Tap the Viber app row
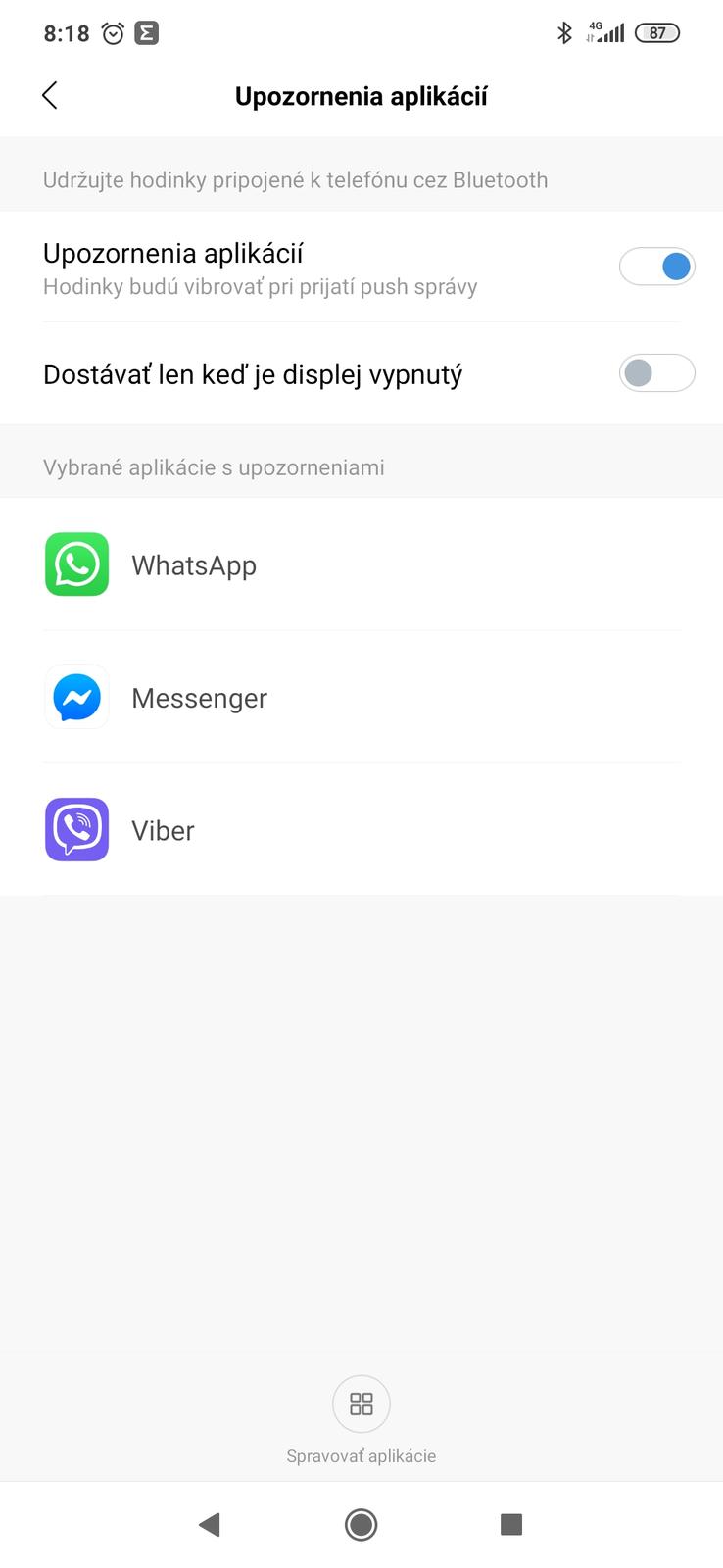The width and height of the screenshot is (723, 1568). coord(361,830)
